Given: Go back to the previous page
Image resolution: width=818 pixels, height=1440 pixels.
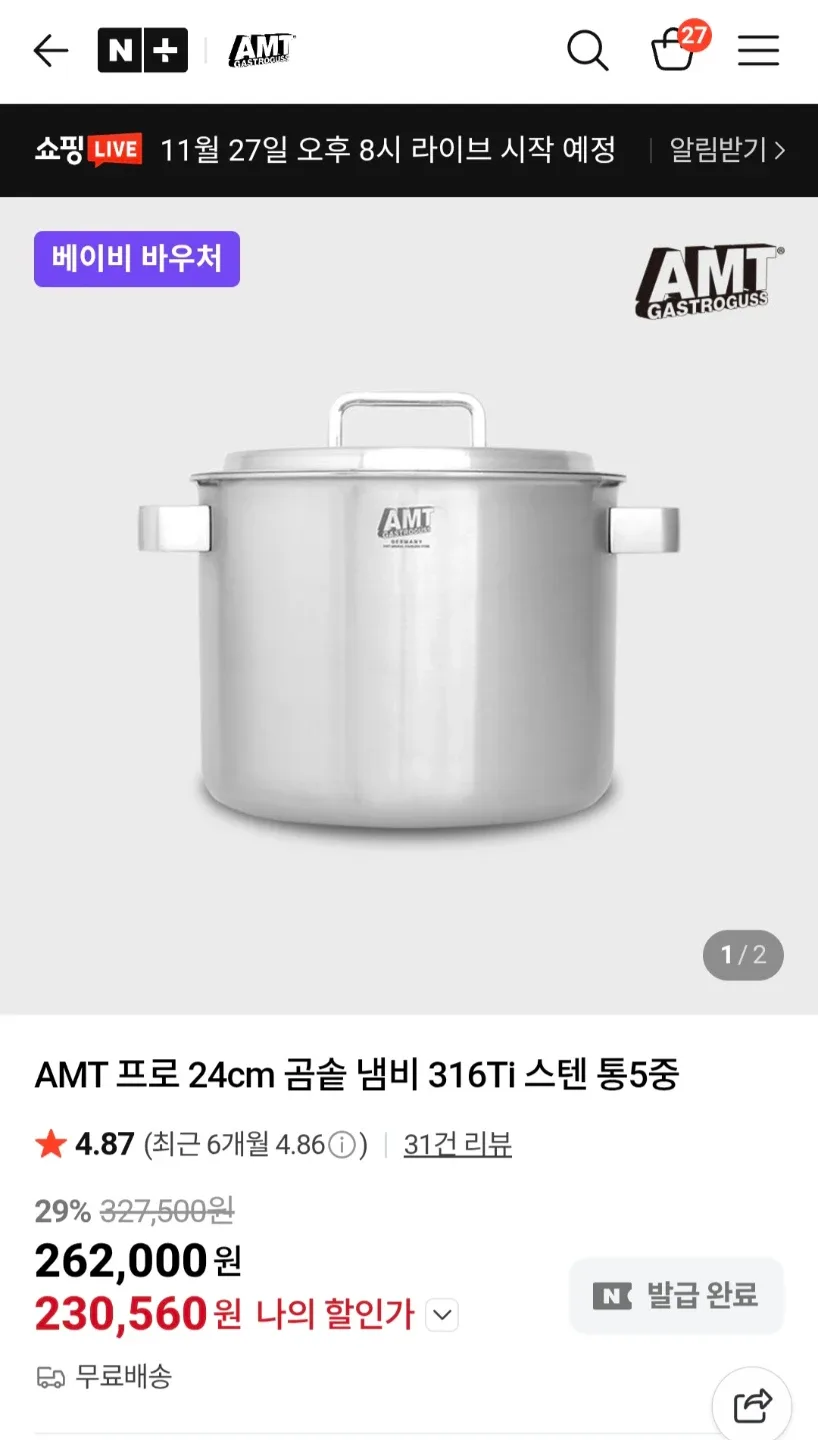Looking at the screenshot, I should [51, 51].
